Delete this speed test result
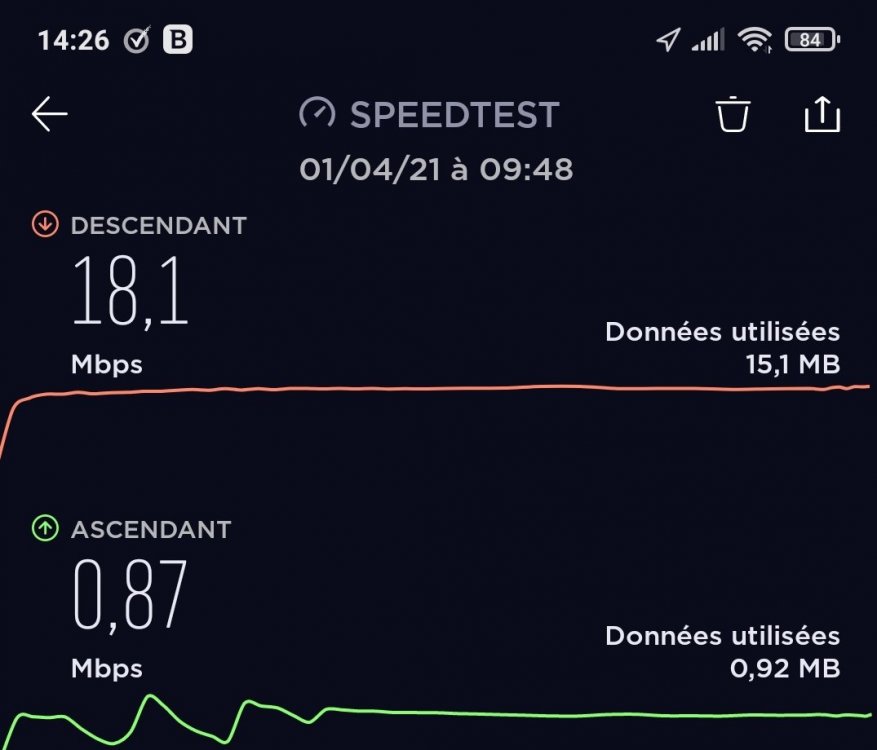 (733, 115)
